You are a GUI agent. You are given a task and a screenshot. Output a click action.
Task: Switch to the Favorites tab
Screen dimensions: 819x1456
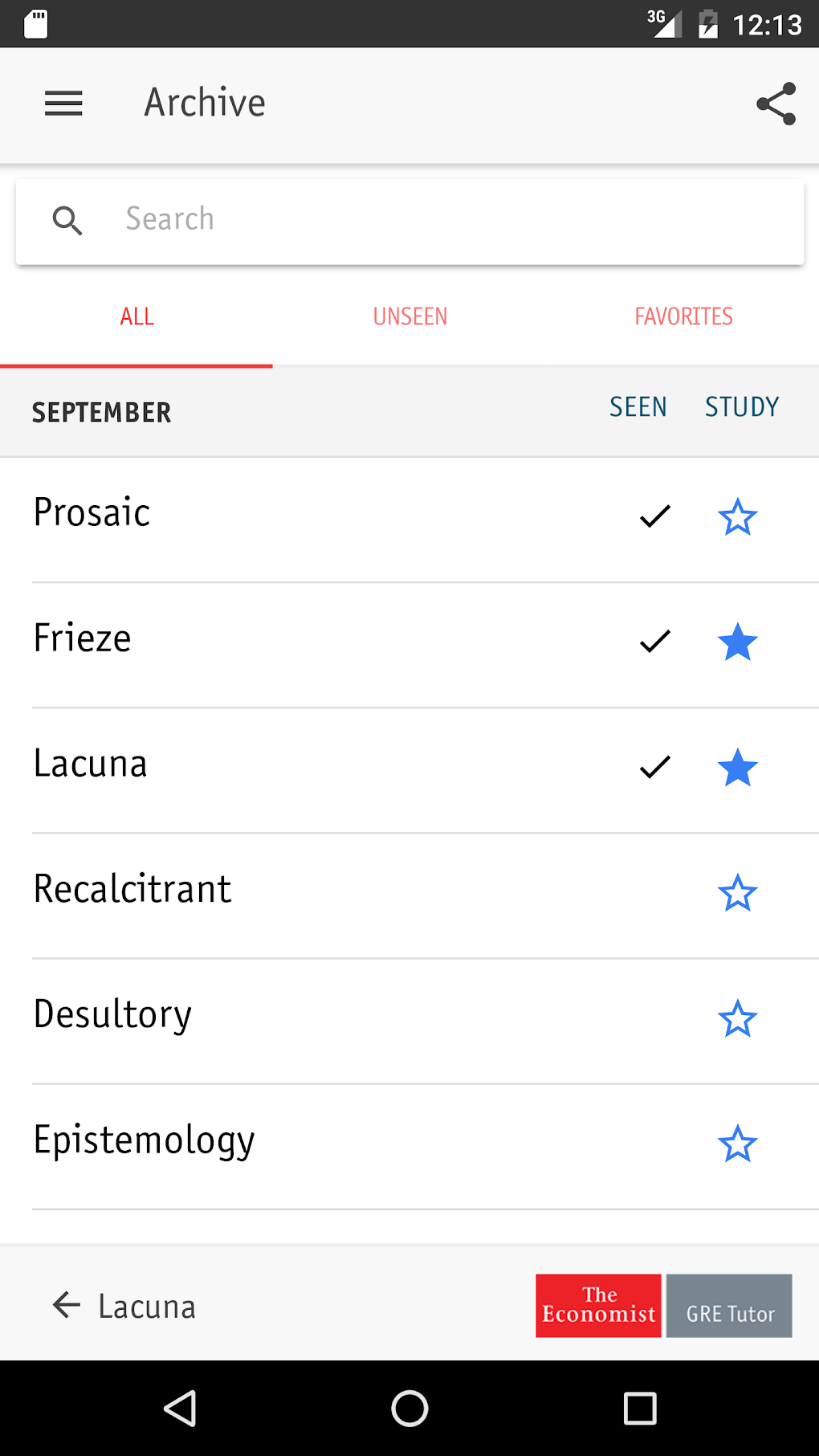[x=683, y=316]
